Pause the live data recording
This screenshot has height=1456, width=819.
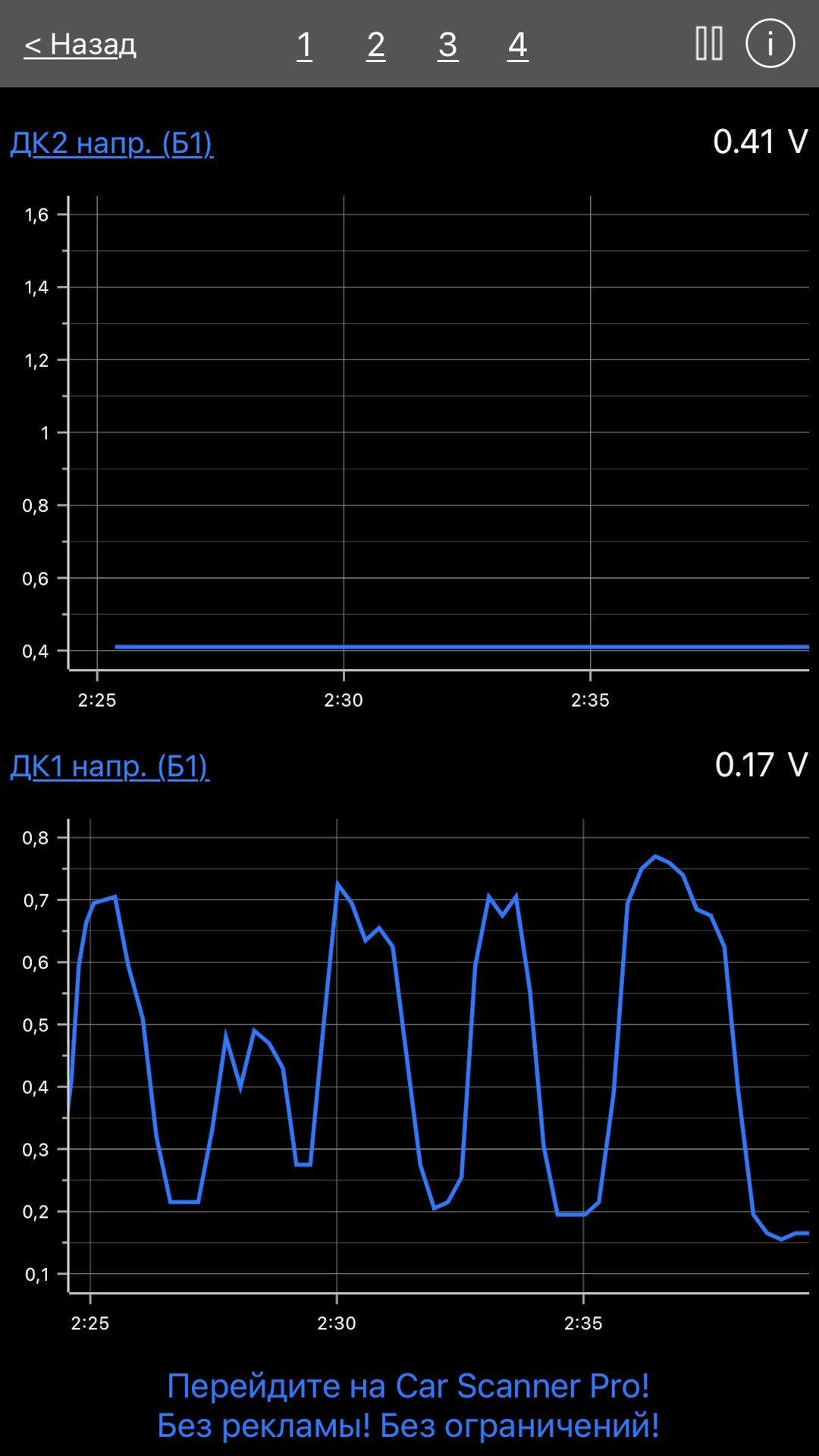(709, 43)
